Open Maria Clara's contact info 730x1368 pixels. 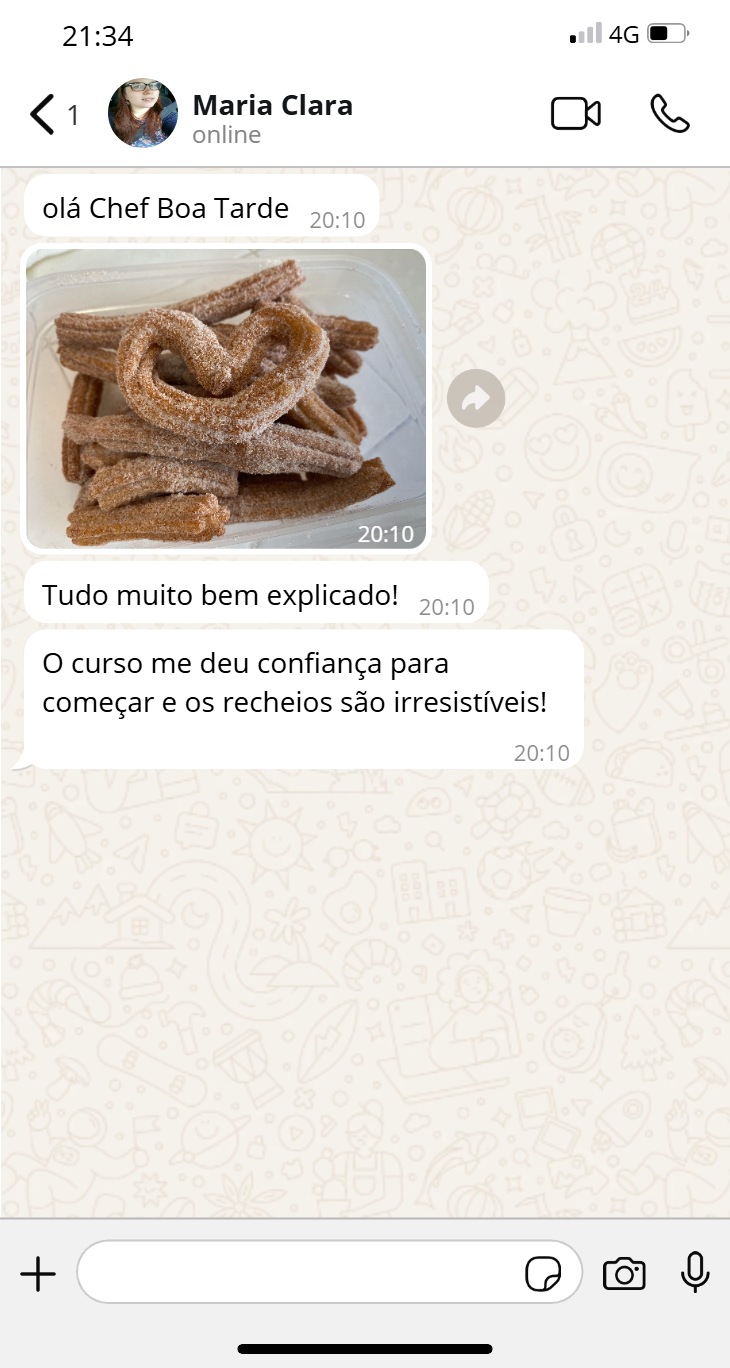(272, 116)
